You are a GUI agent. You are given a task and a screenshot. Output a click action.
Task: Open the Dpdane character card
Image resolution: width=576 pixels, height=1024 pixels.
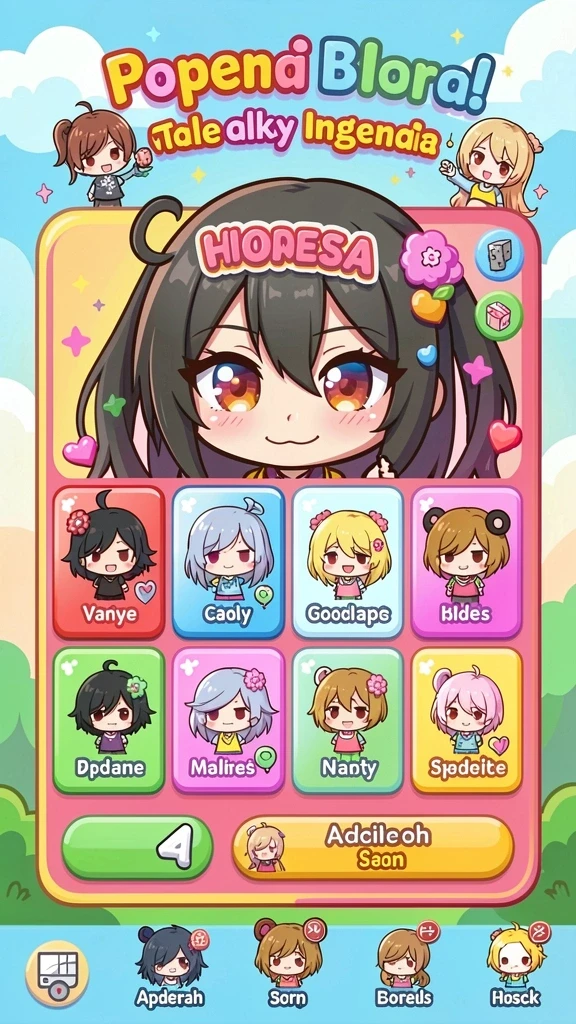[x=108, y=720]
